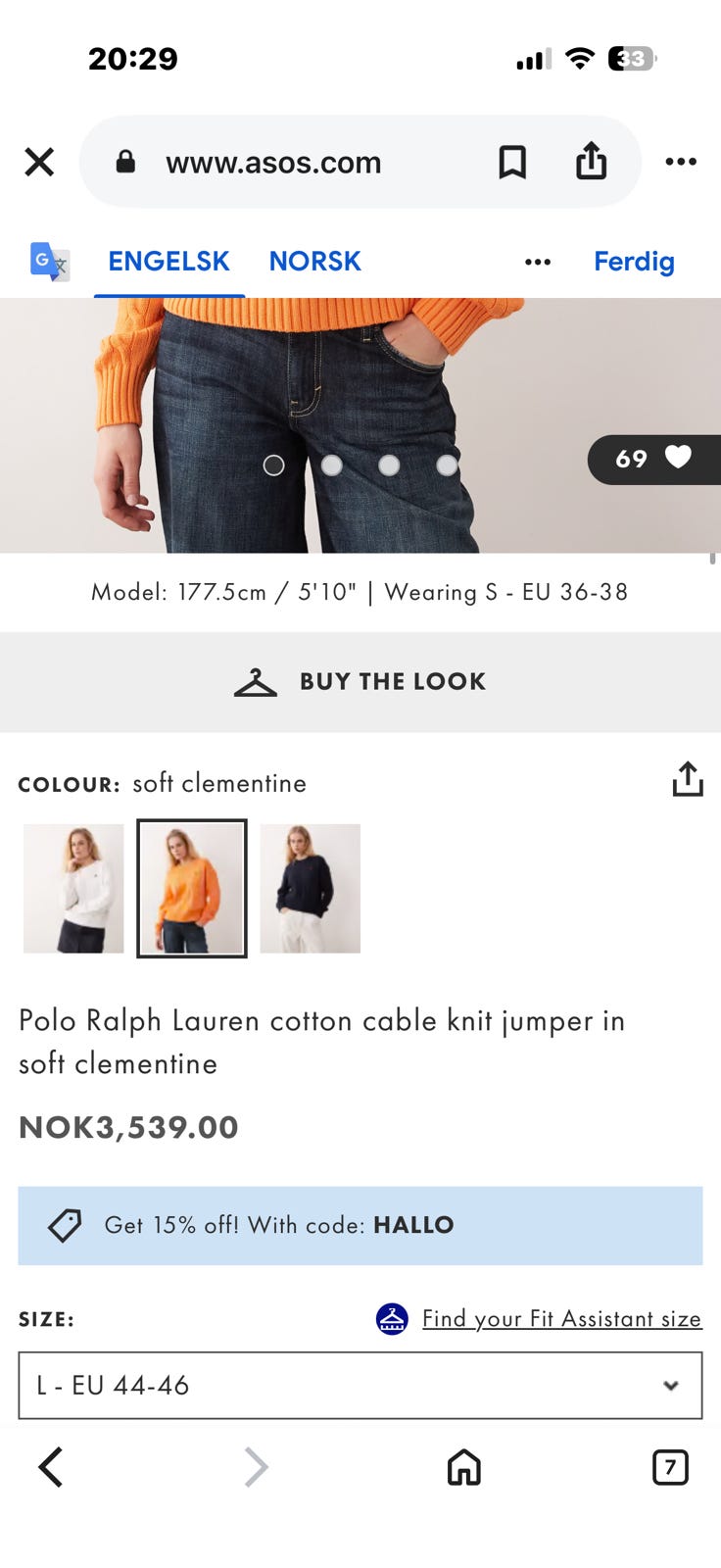Open translate options menu
Screen dimensions: 721x1568
point(538,262)
